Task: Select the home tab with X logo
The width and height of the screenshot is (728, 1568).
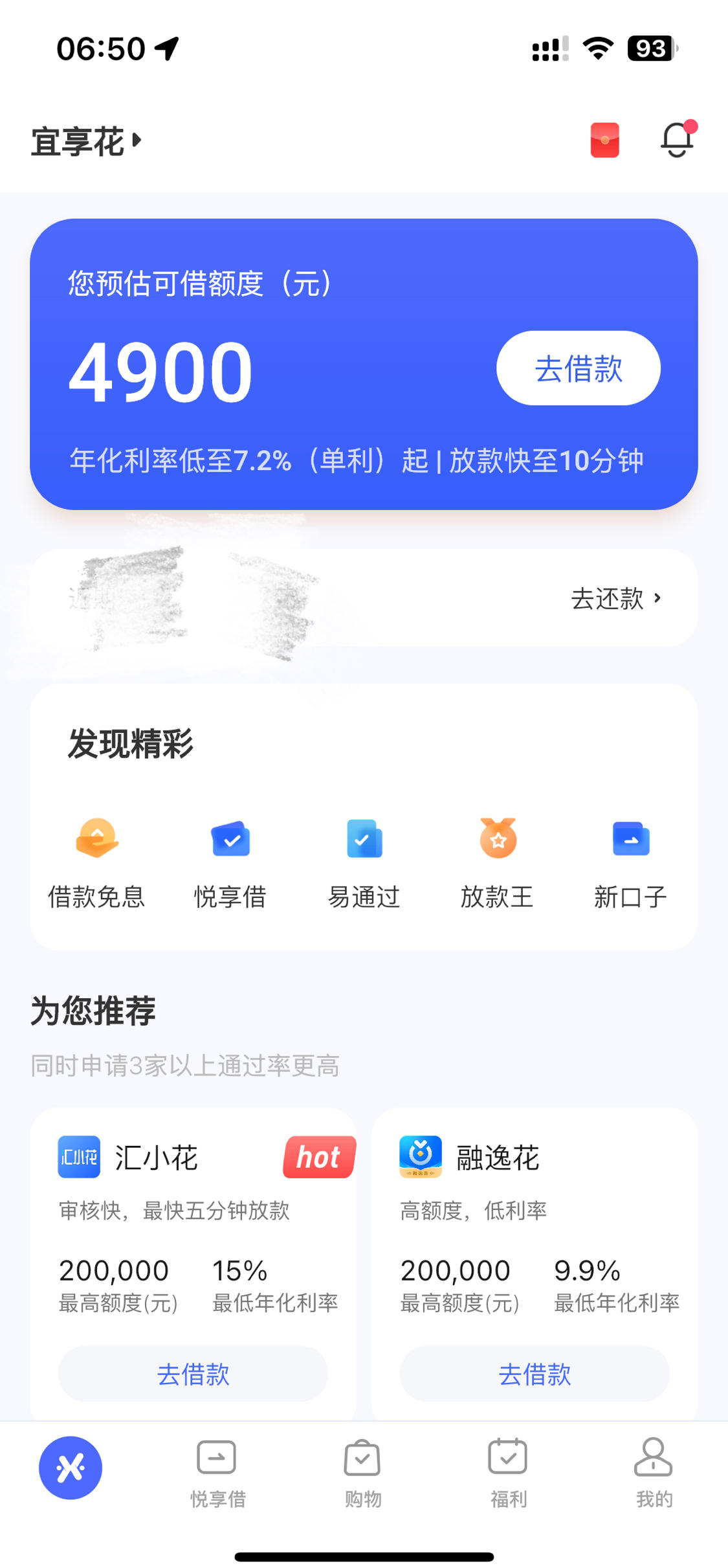Action: (71, 1468)
